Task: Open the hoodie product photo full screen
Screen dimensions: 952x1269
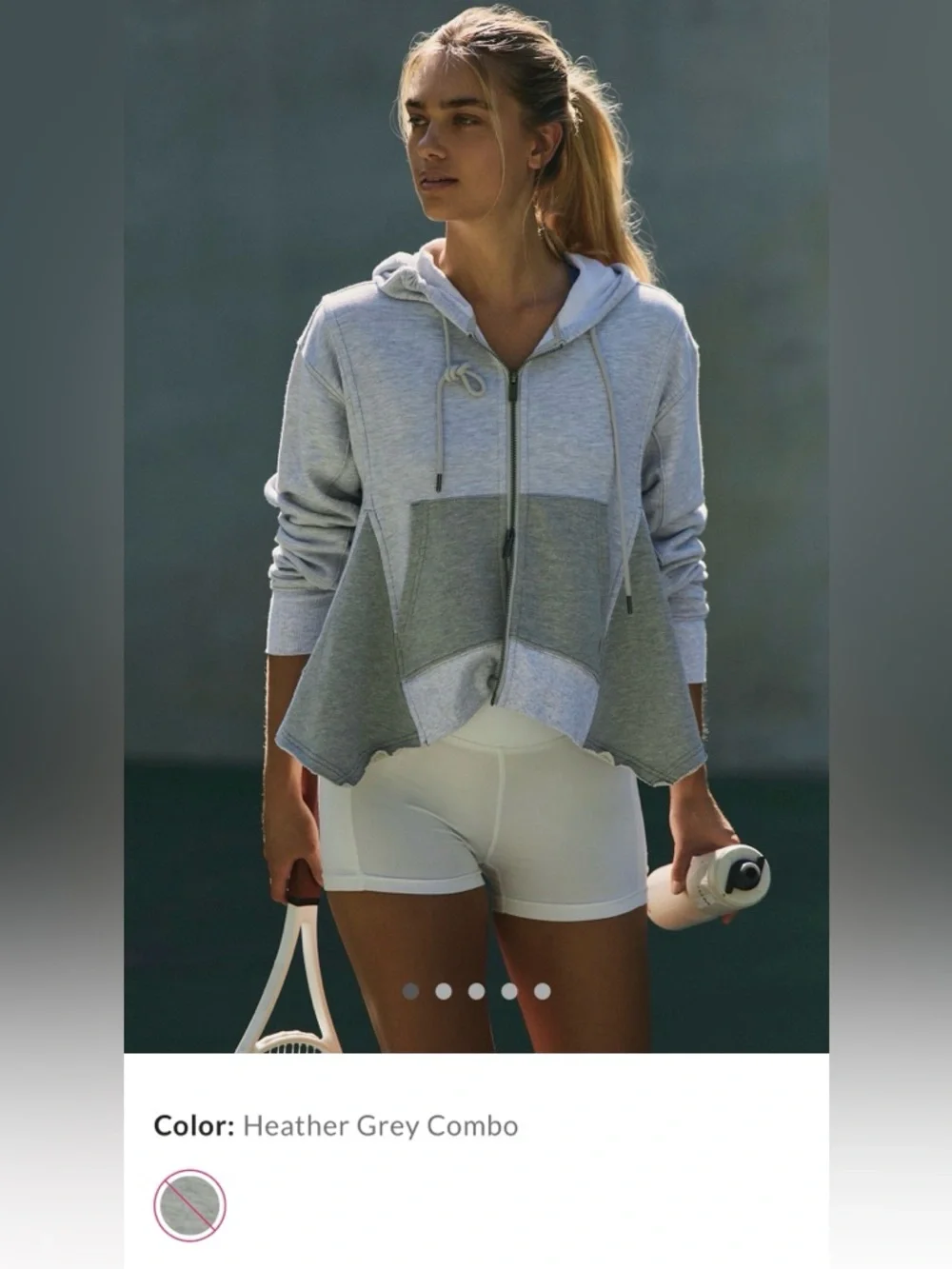Action: coord(476,524)
